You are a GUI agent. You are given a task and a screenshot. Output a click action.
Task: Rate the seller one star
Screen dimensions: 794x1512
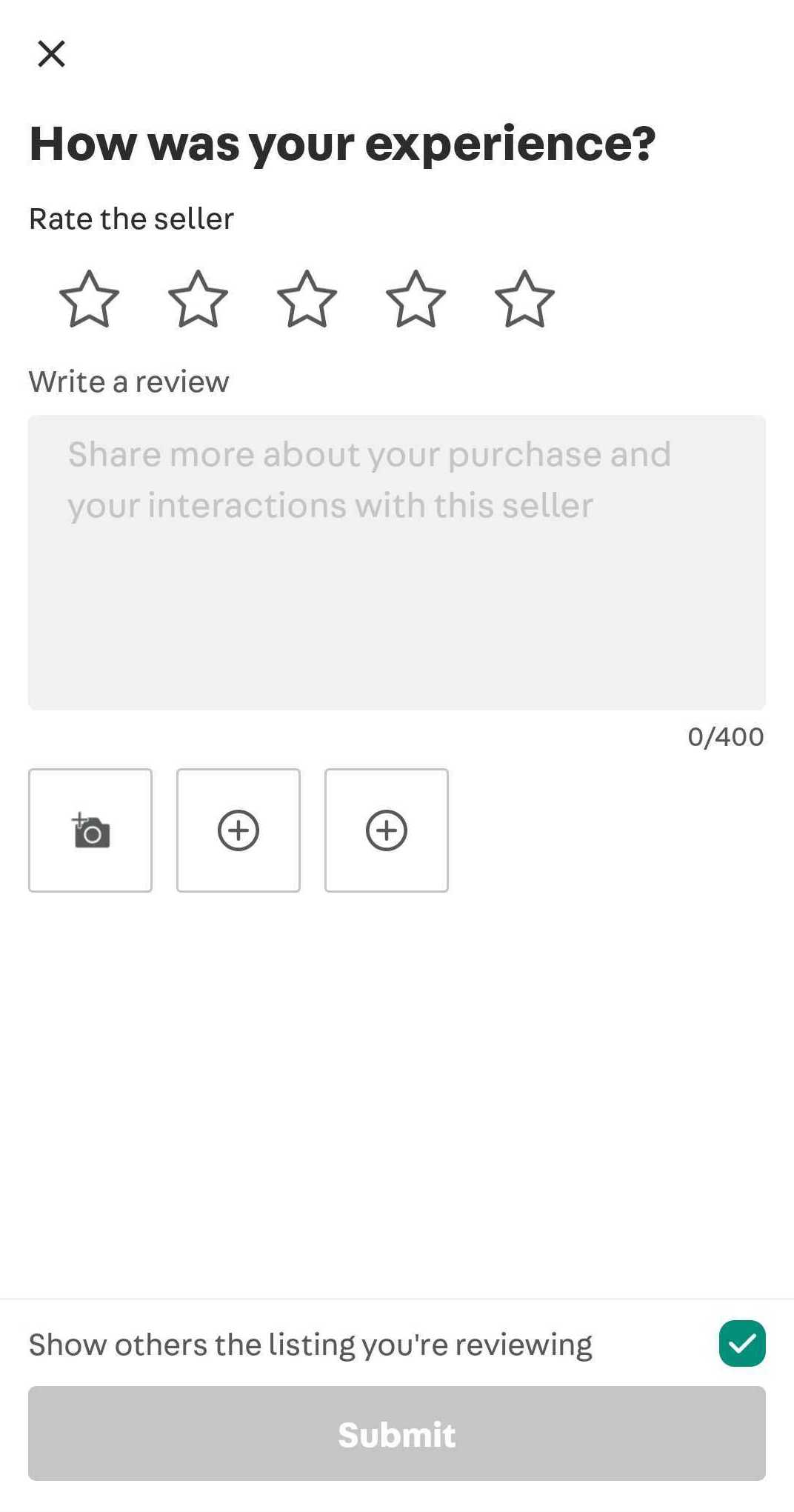[x=89, y=299]
